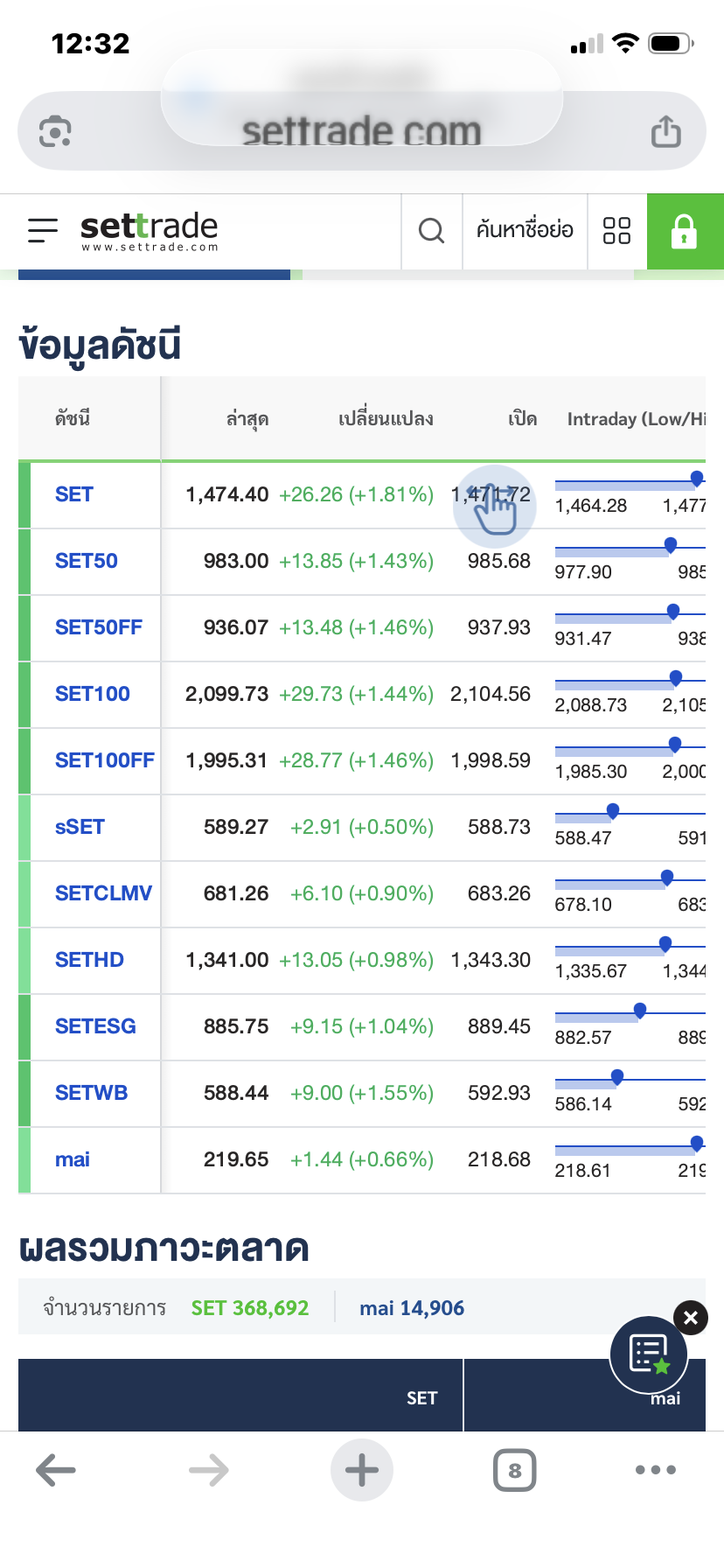Tap the magnifier search icon
The image size is (724, 1568).
pos(431,231)
